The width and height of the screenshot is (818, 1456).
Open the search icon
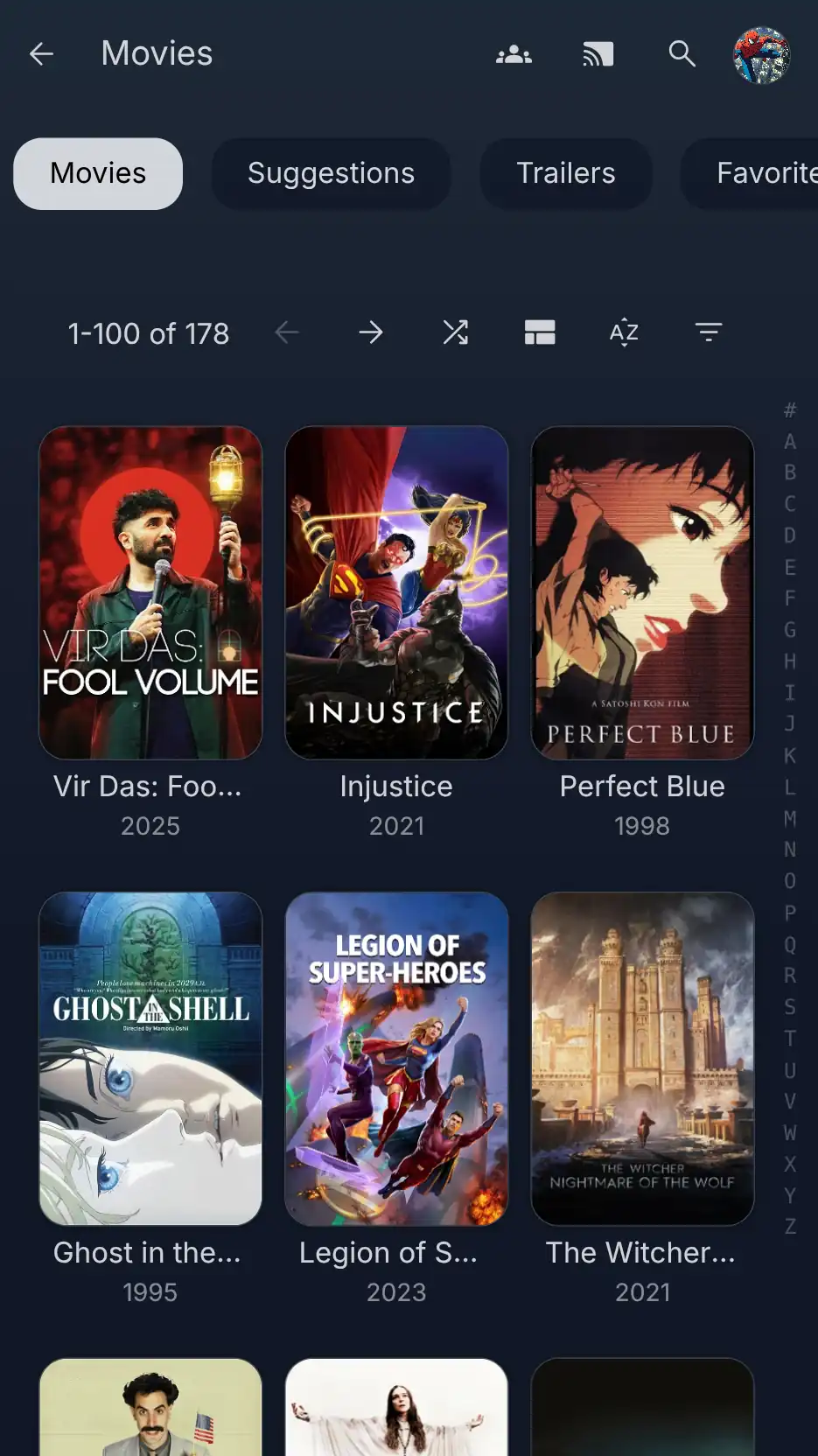(x=682, y=54)
